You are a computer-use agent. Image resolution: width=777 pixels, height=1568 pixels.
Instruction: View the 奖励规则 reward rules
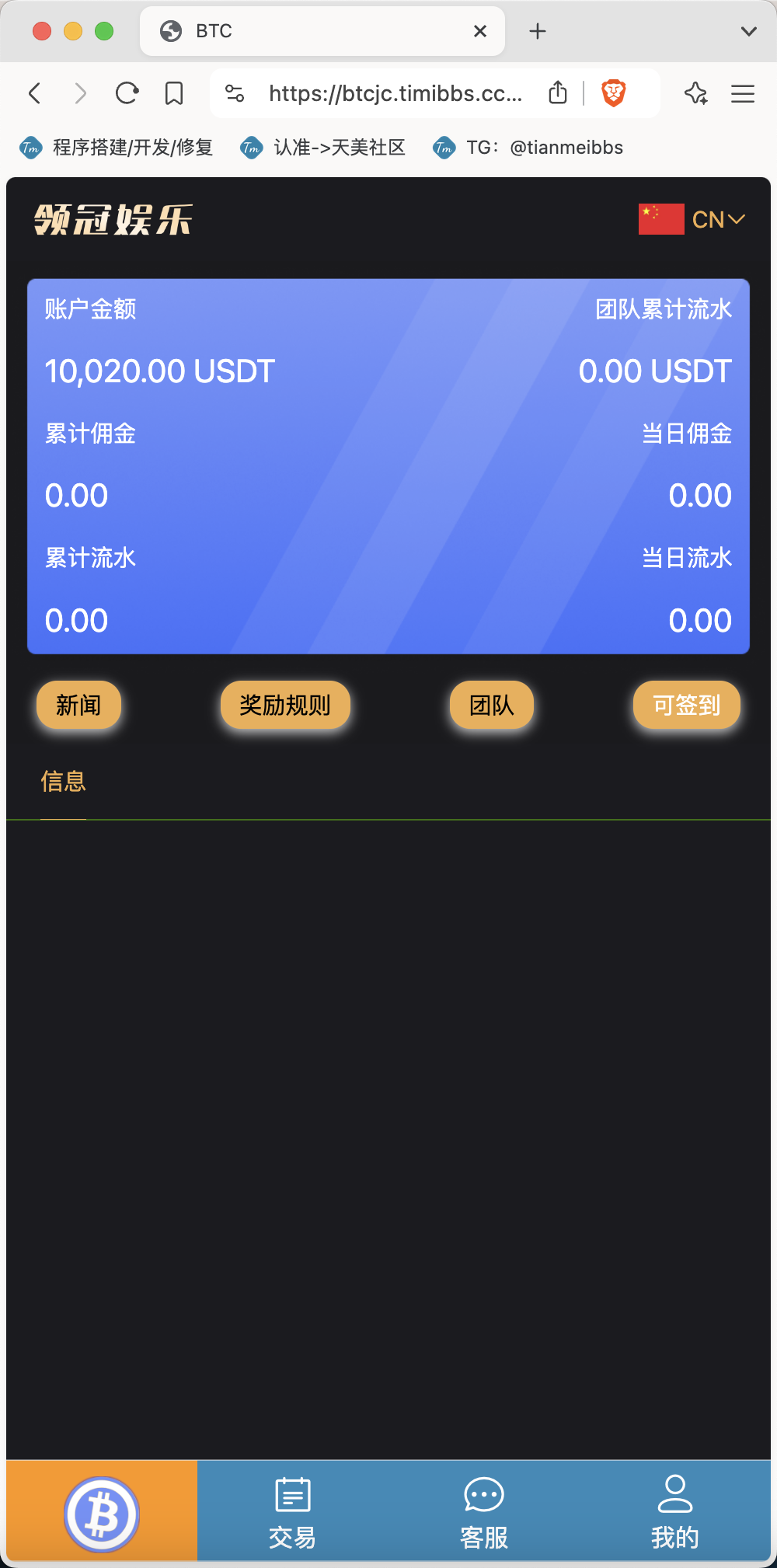coord(285,706)
